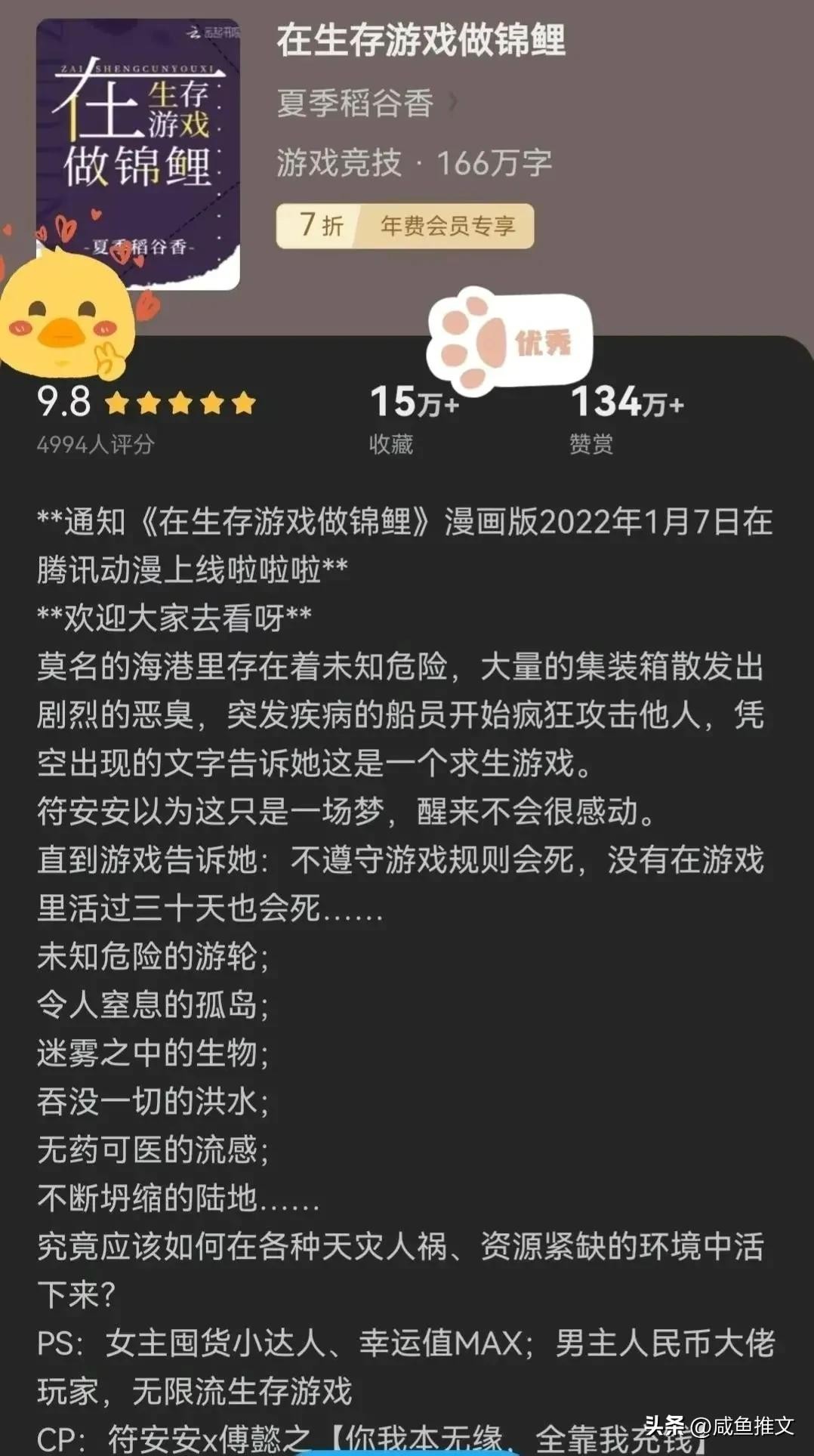Screen dimensions: 814x1456
Task: Open author 夏季稻谷香's page
Action: [356, 103]
